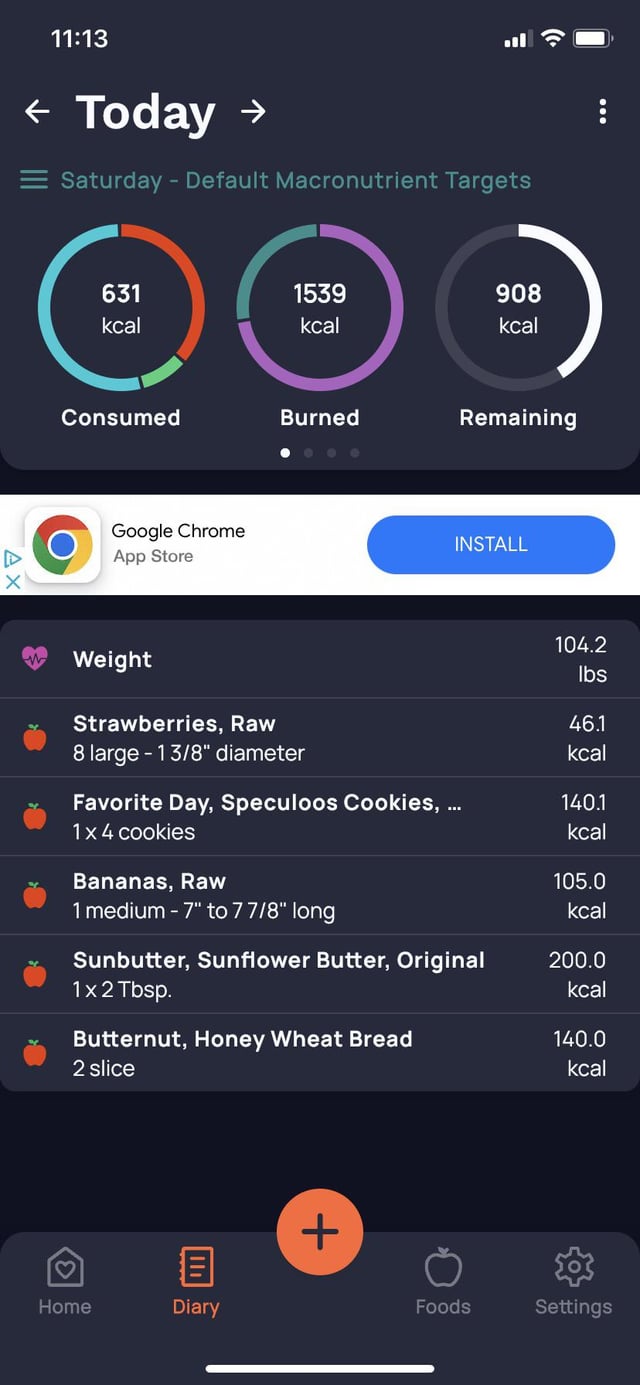Viewport: 640px width, 1385px height.
Task: Go to the previous day with back arrow
Action: [x=37, y=111]
